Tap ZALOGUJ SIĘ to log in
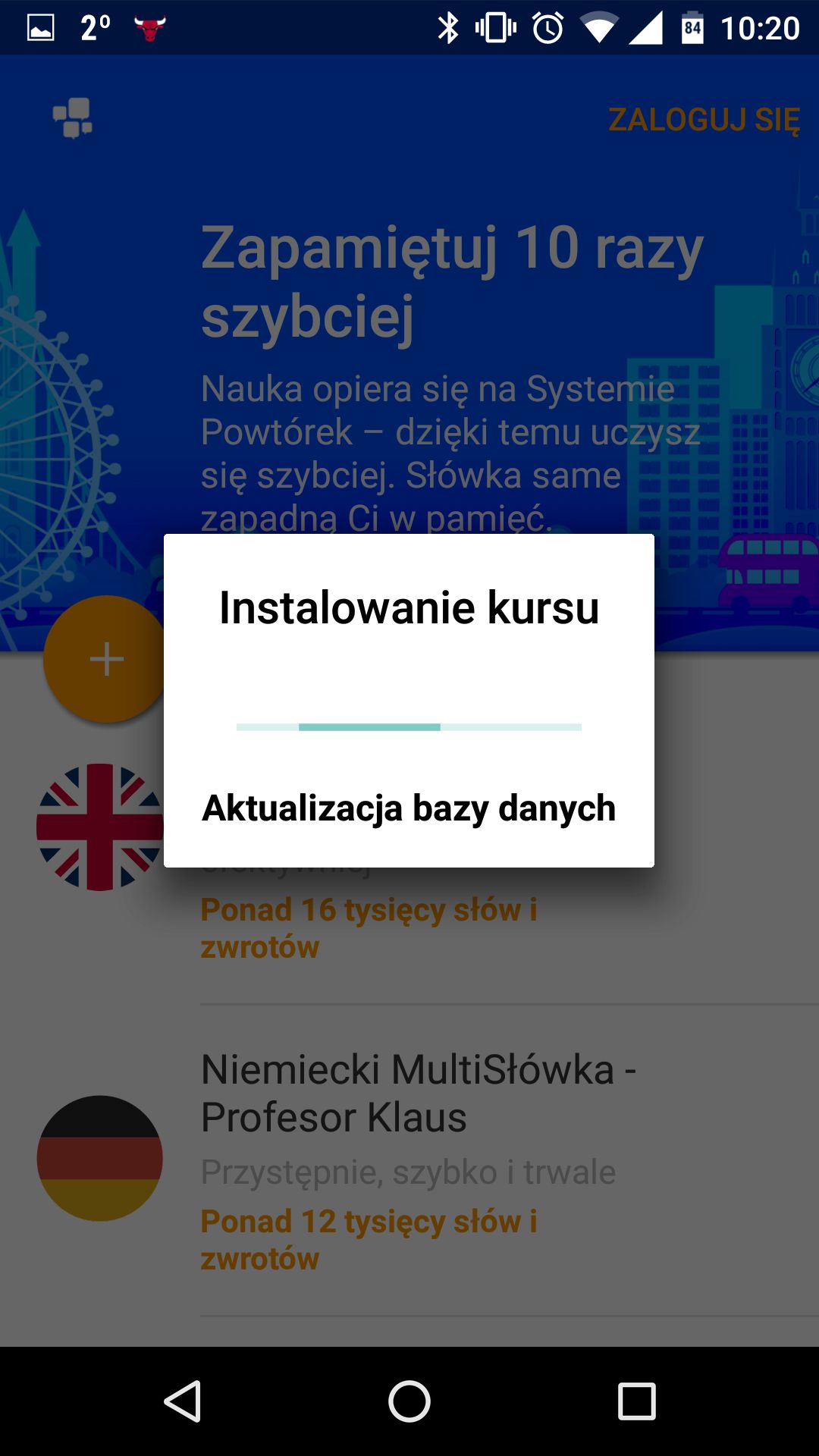 tap(704, 120)
